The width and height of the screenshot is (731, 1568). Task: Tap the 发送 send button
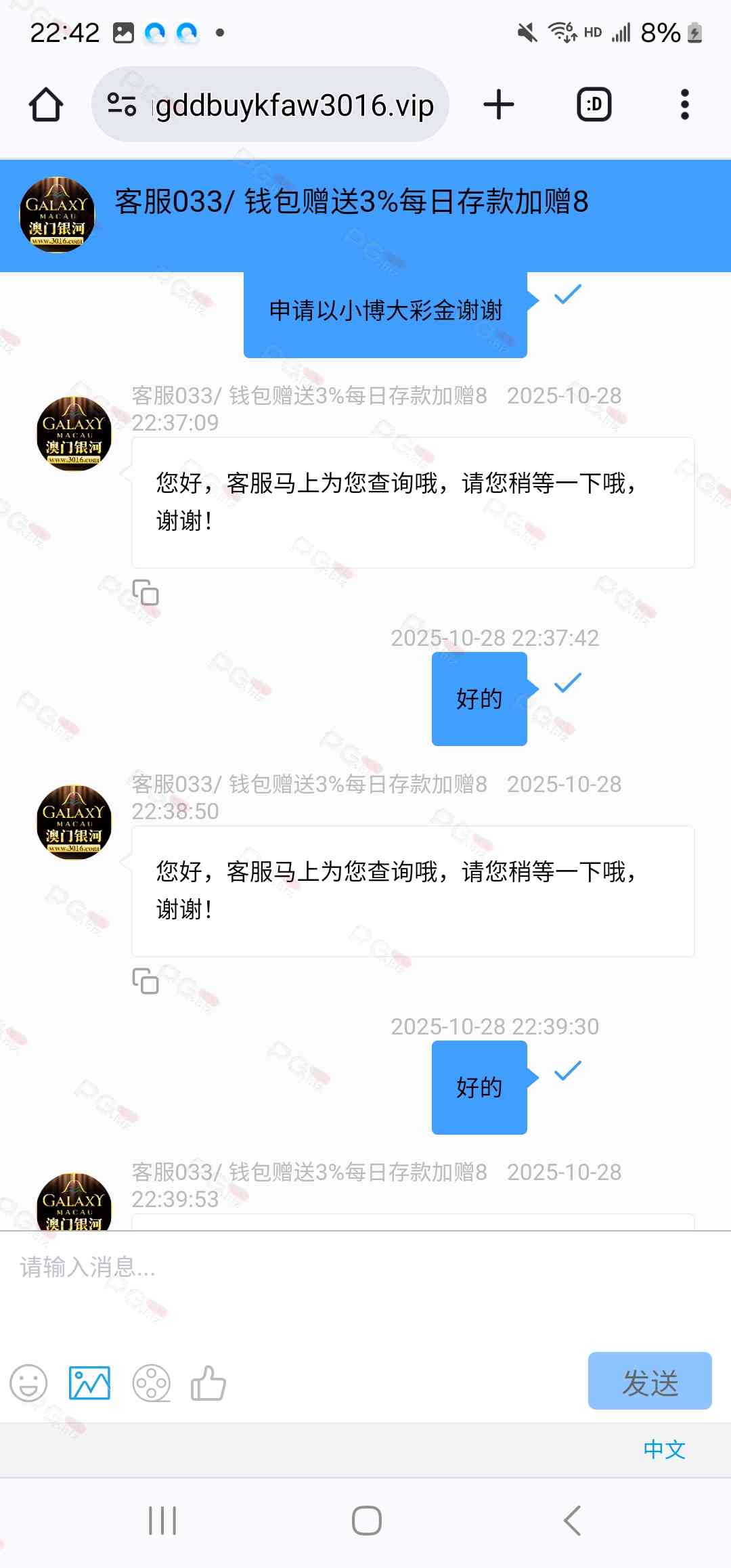[x=649, y=1381]
